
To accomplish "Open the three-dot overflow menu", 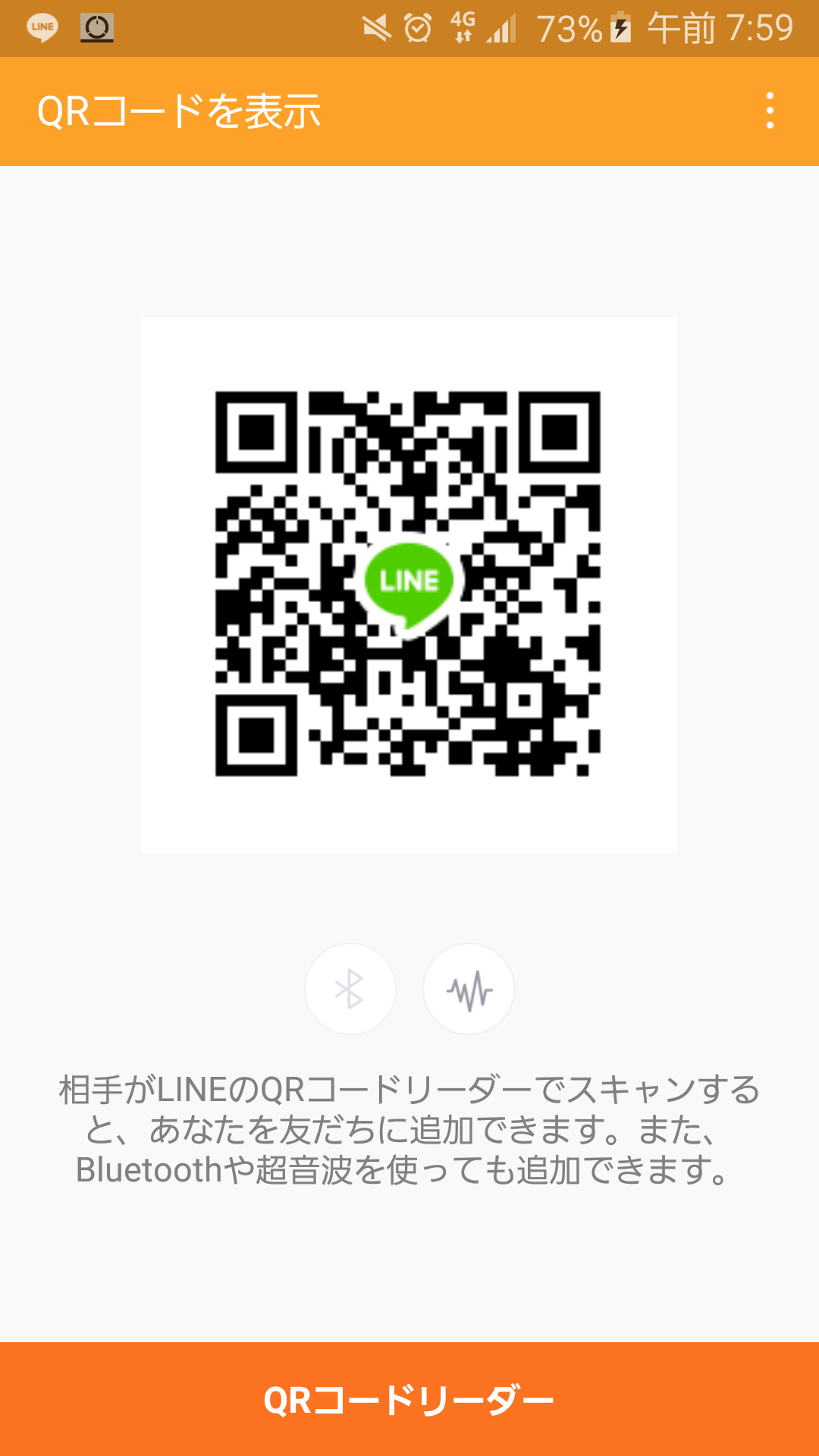I will click(770, 111).
